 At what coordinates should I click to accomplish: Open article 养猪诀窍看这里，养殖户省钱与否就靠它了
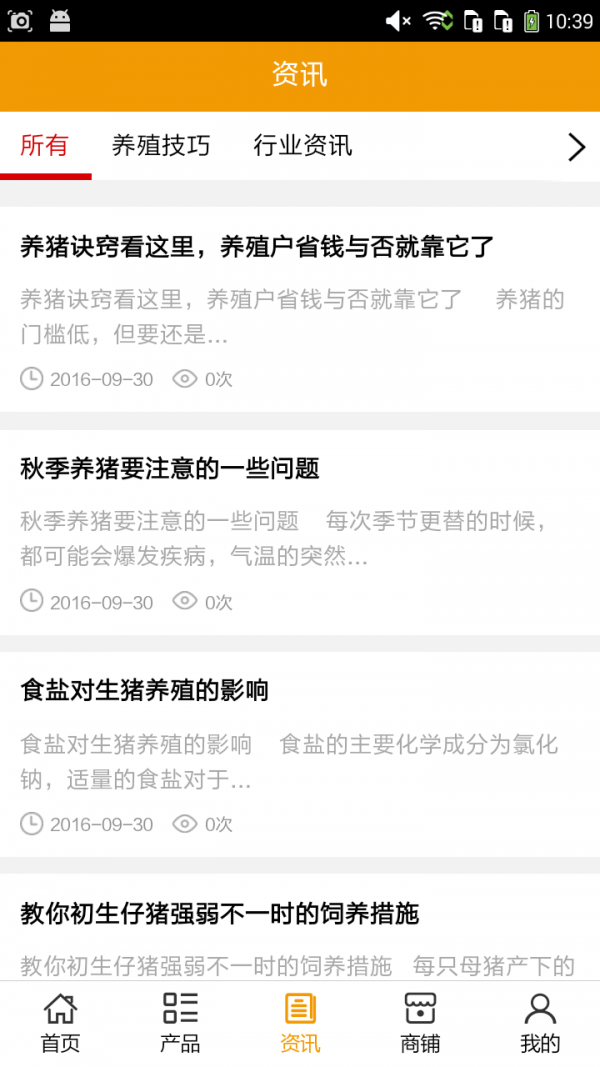click(257, 247)
